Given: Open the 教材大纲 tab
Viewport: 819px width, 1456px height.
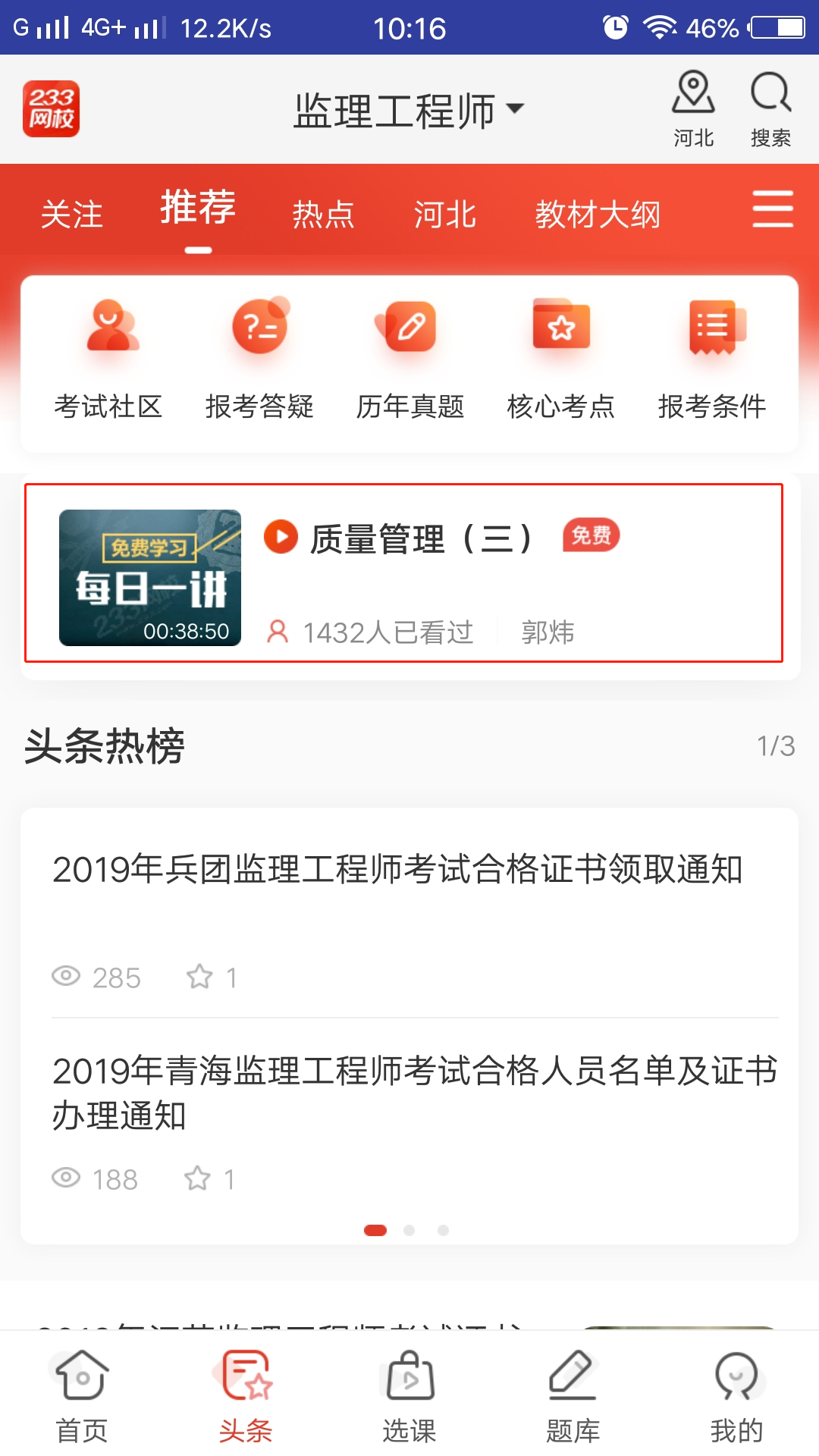Looking at the screenshot, I should point(598,215).
